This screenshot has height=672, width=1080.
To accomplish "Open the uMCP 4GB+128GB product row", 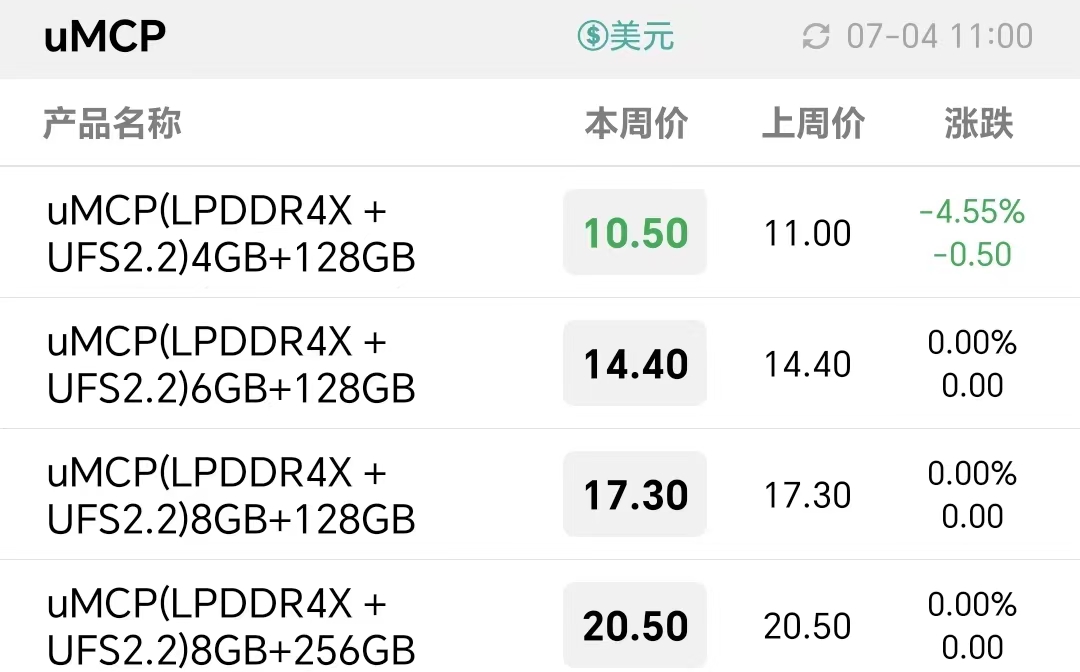I will pos(231,234).
